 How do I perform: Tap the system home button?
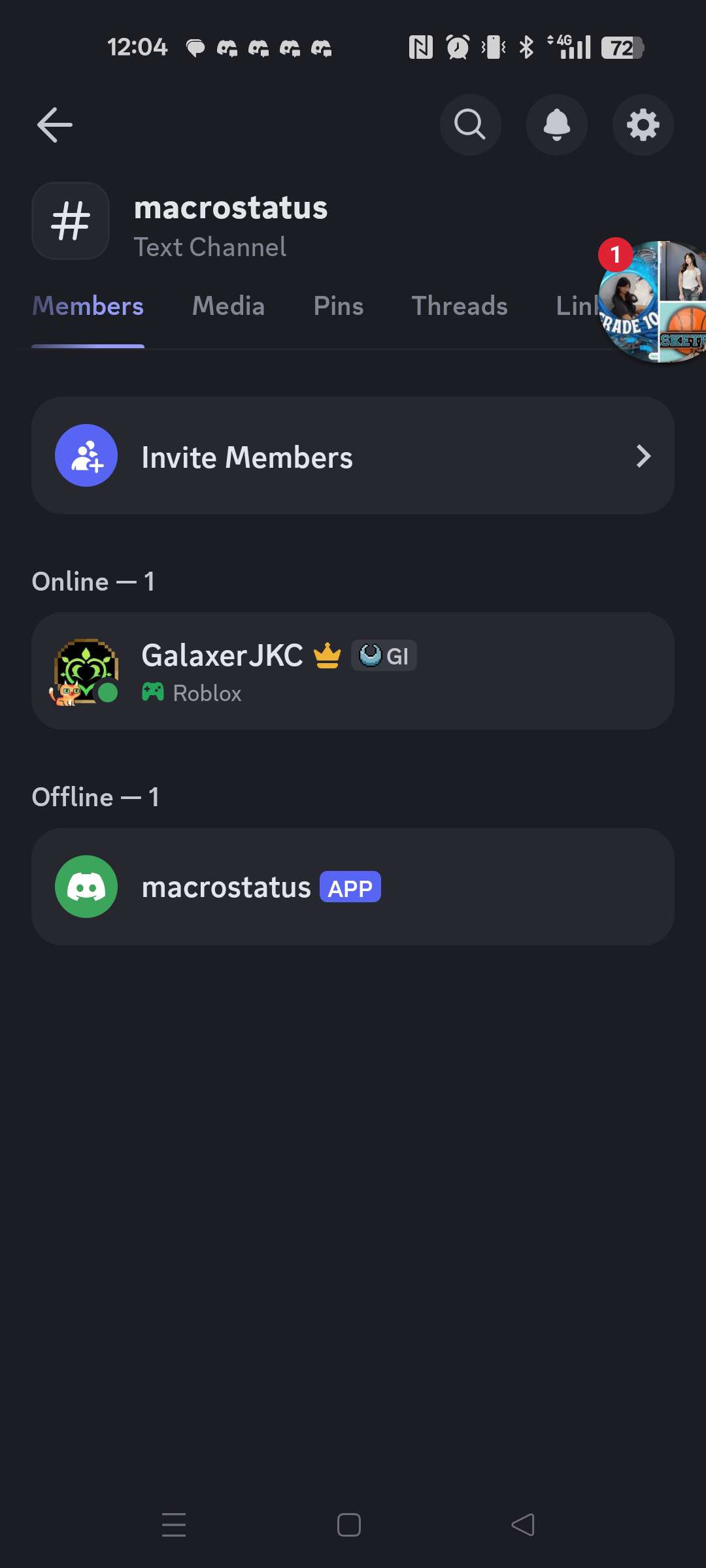[x=349, y=1525]
